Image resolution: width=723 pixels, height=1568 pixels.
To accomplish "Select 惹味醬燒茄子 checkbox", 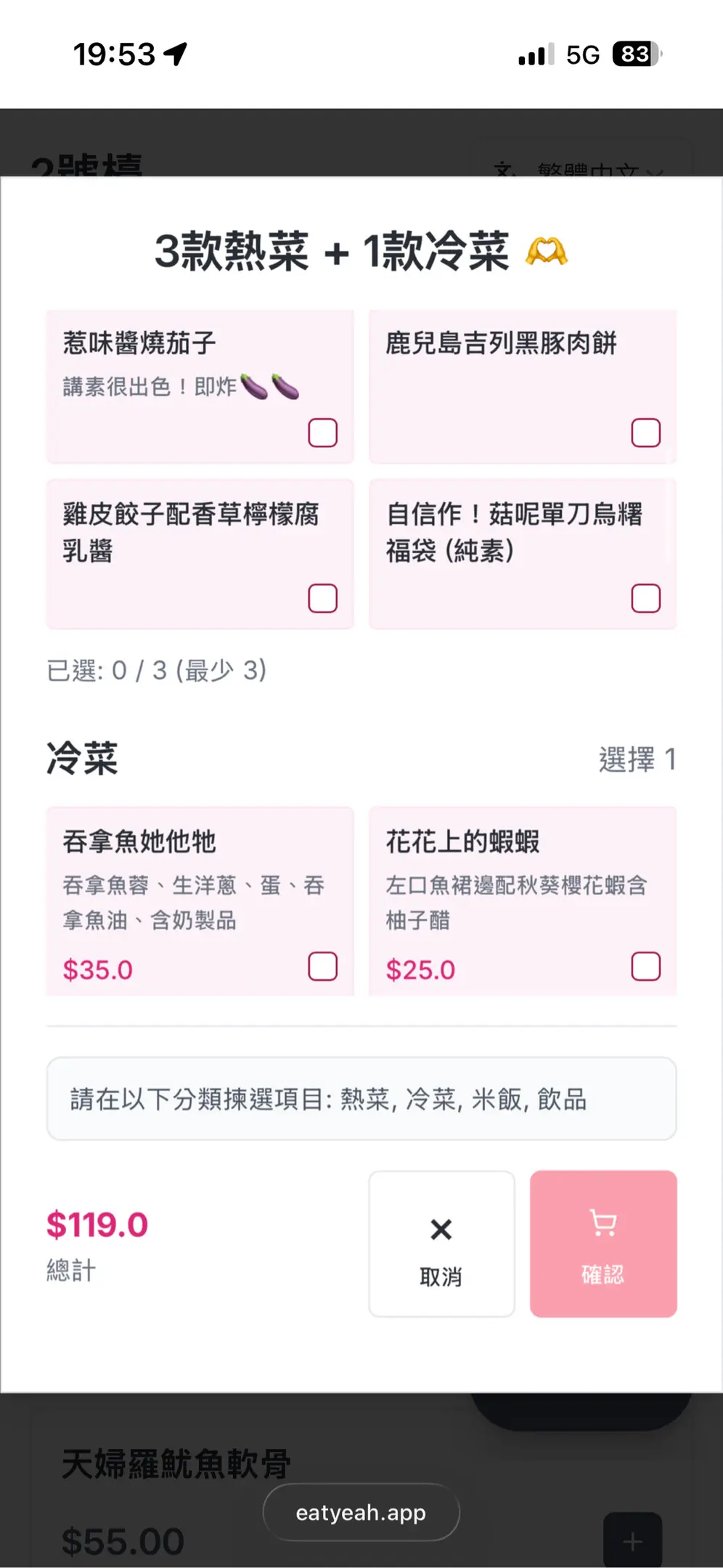I will click(322, 433).
